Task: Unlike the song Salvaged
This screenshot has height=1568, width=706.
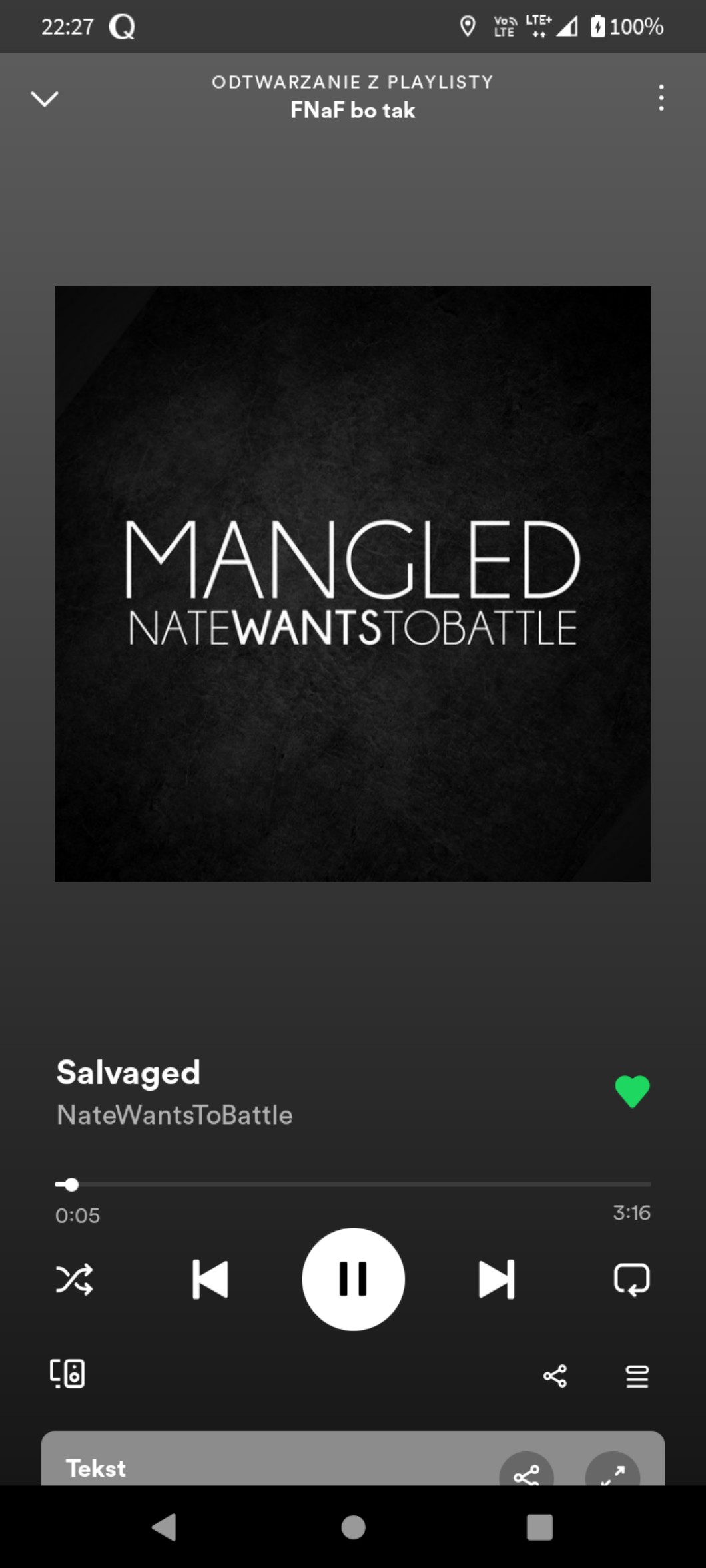Action: (631, 1091)
